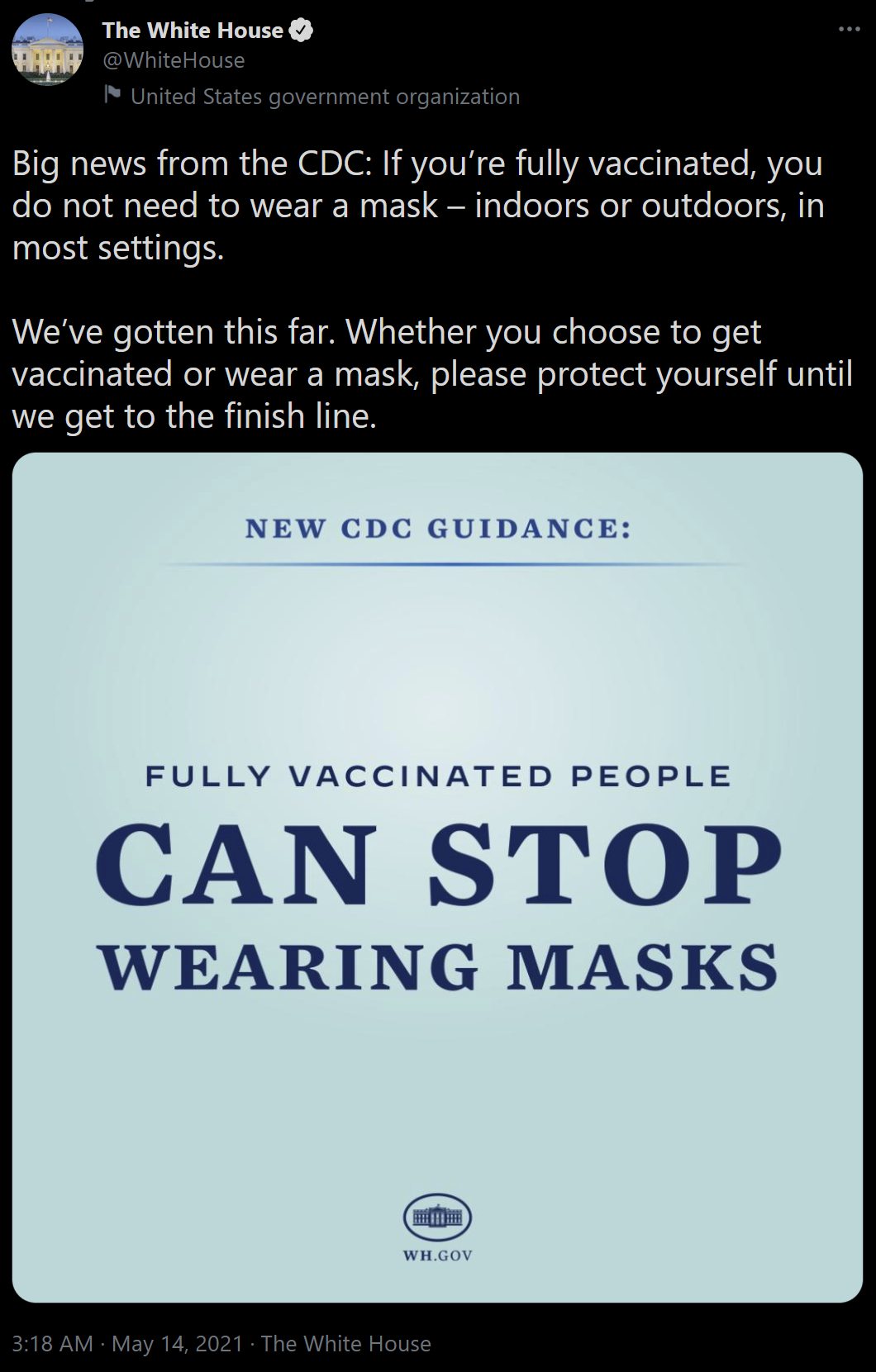Image resolution: width=876 pixels, height=1372 pixels.
Task: Tap The White House source label
Action: (345, 1343)
